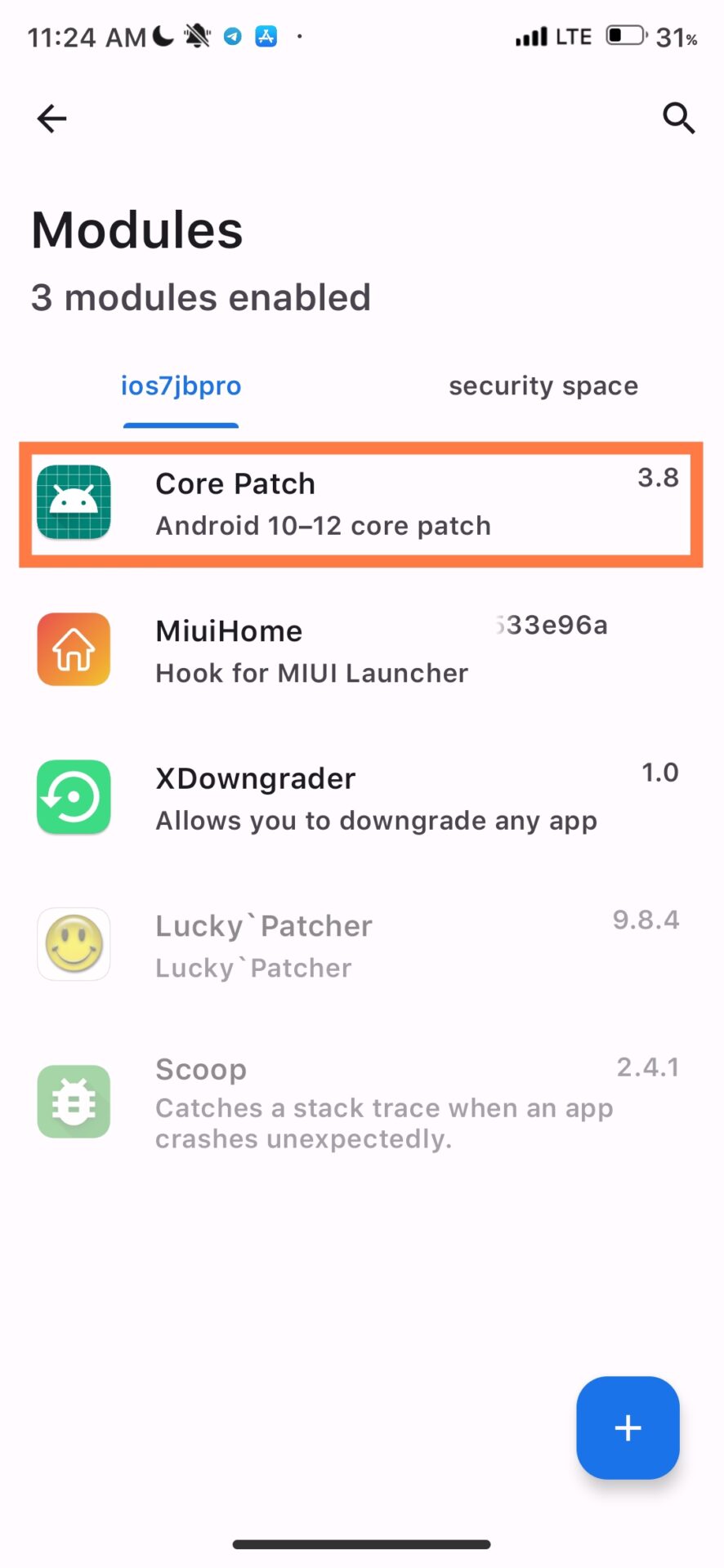Switch to the security space tab
724x1568 pixels.
click(543, 385)
